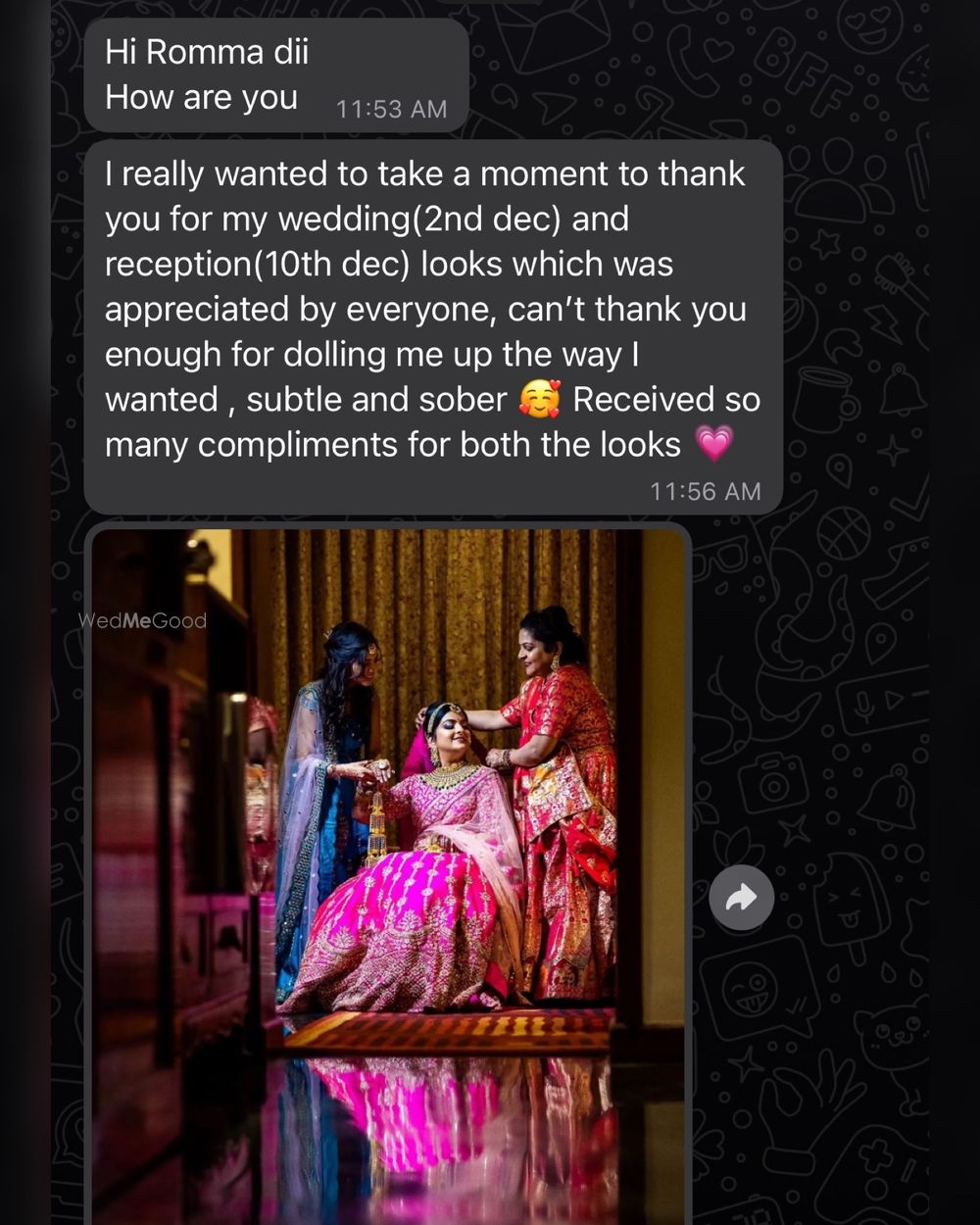Click the WedMeGood watermark on the photo

[x=142, y=619]
